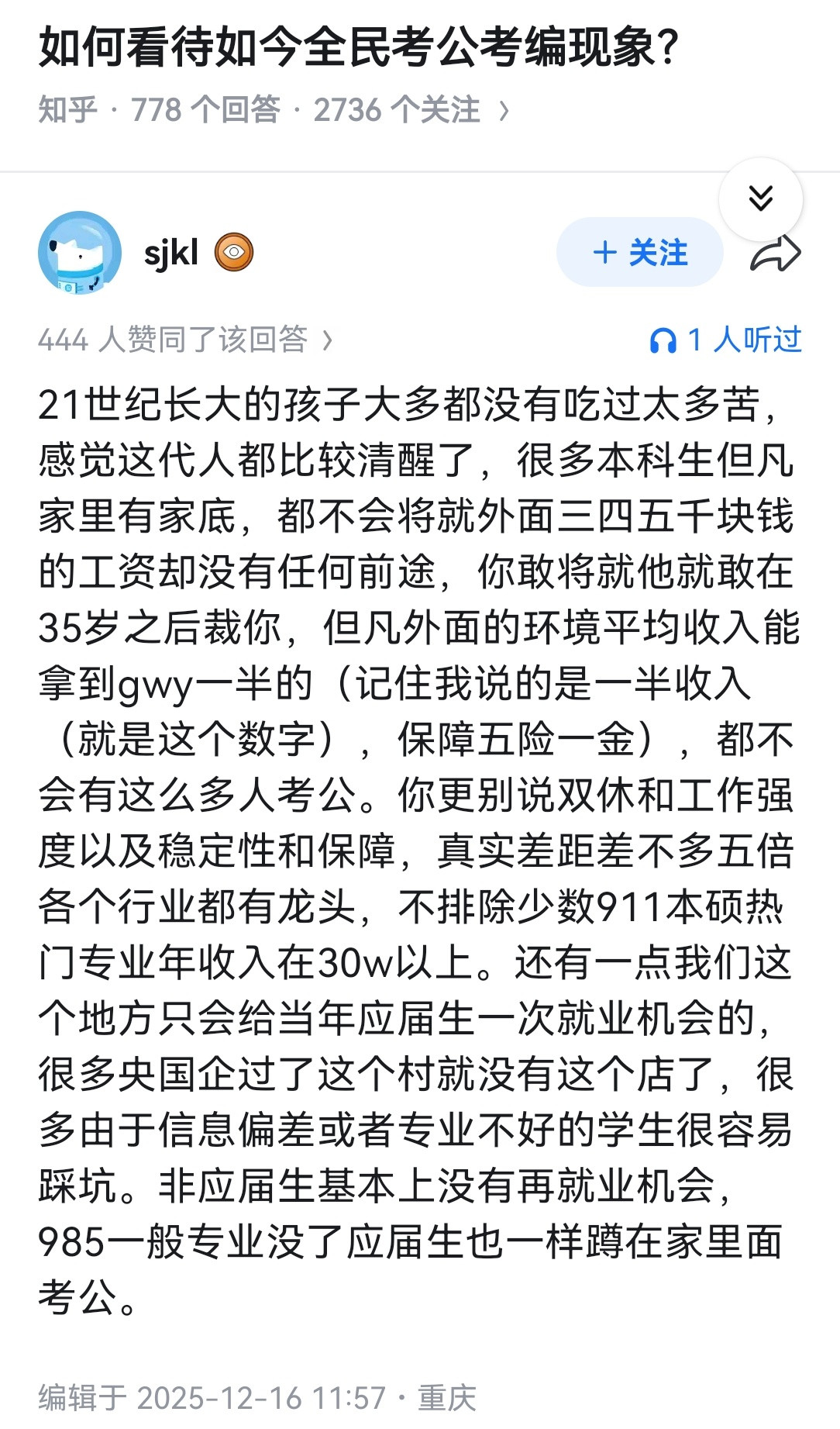Viewport: 840px width, 1429px height.
Task: Tap the blue pill background of the follow control
Action: point(639,250)
